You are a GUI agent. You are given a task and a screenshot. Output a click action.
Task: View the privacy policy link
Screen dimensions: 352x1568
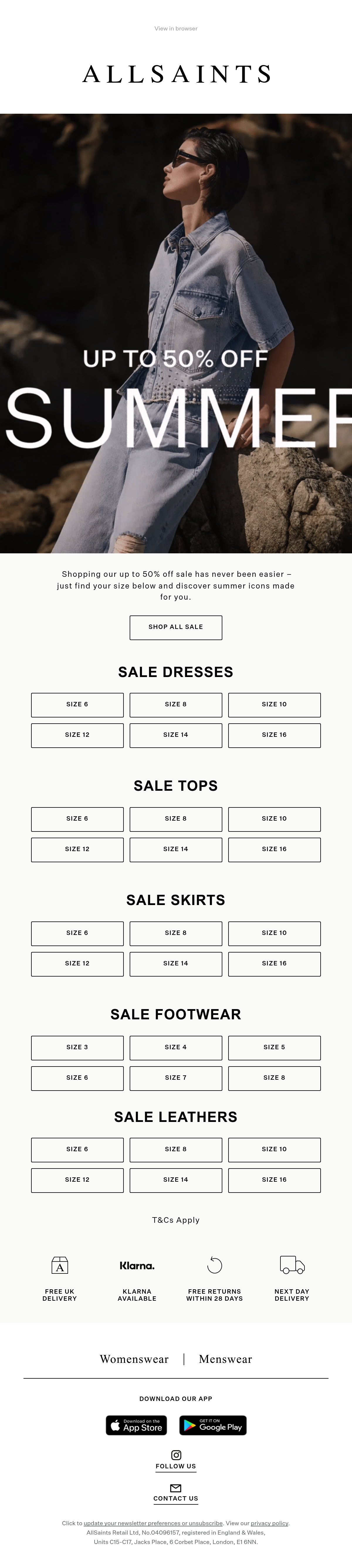coord(270,1523)
